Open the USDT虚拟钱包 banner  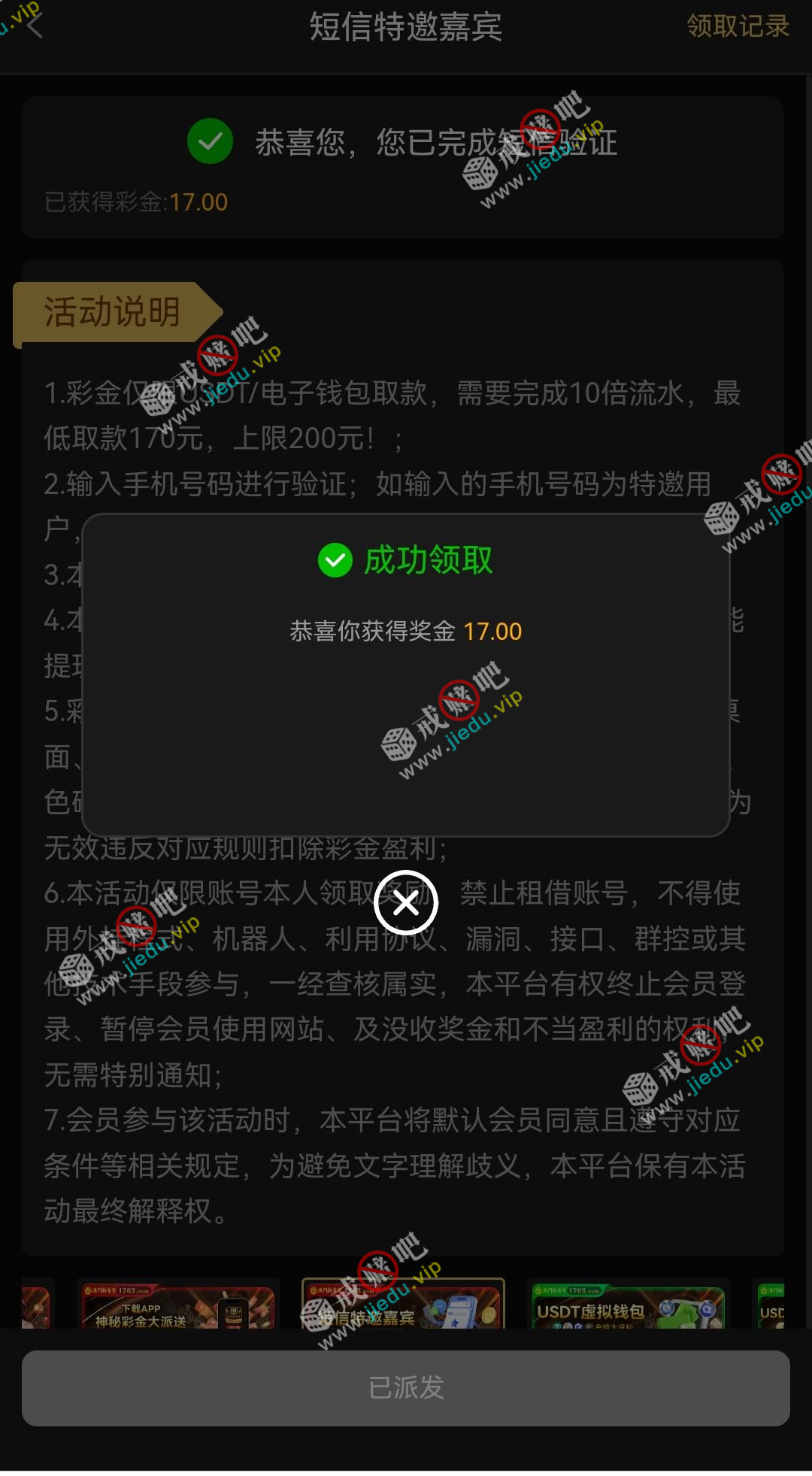tap(629, 1307)
